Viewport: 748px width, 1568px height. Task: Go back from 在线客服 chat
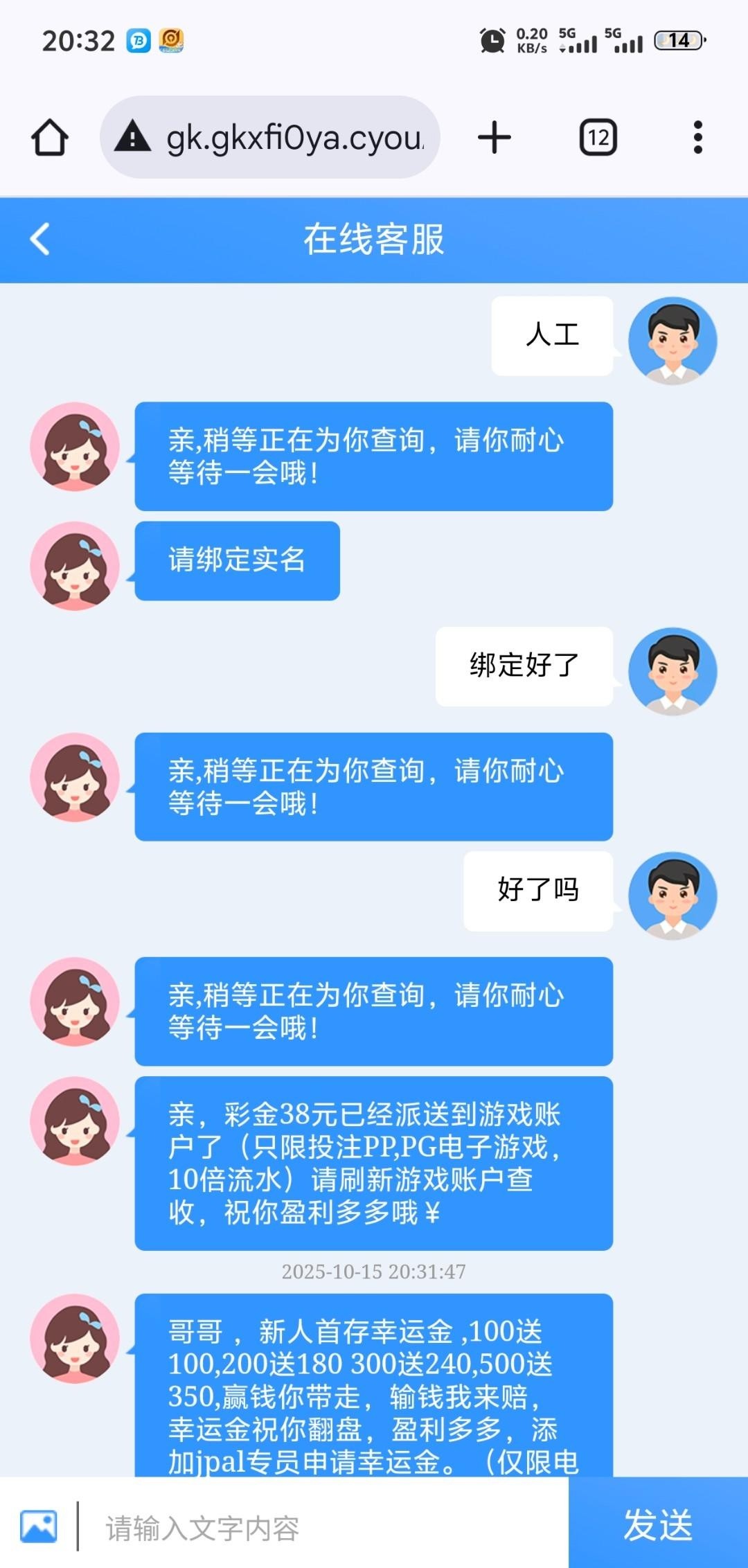tap(40, 240)
